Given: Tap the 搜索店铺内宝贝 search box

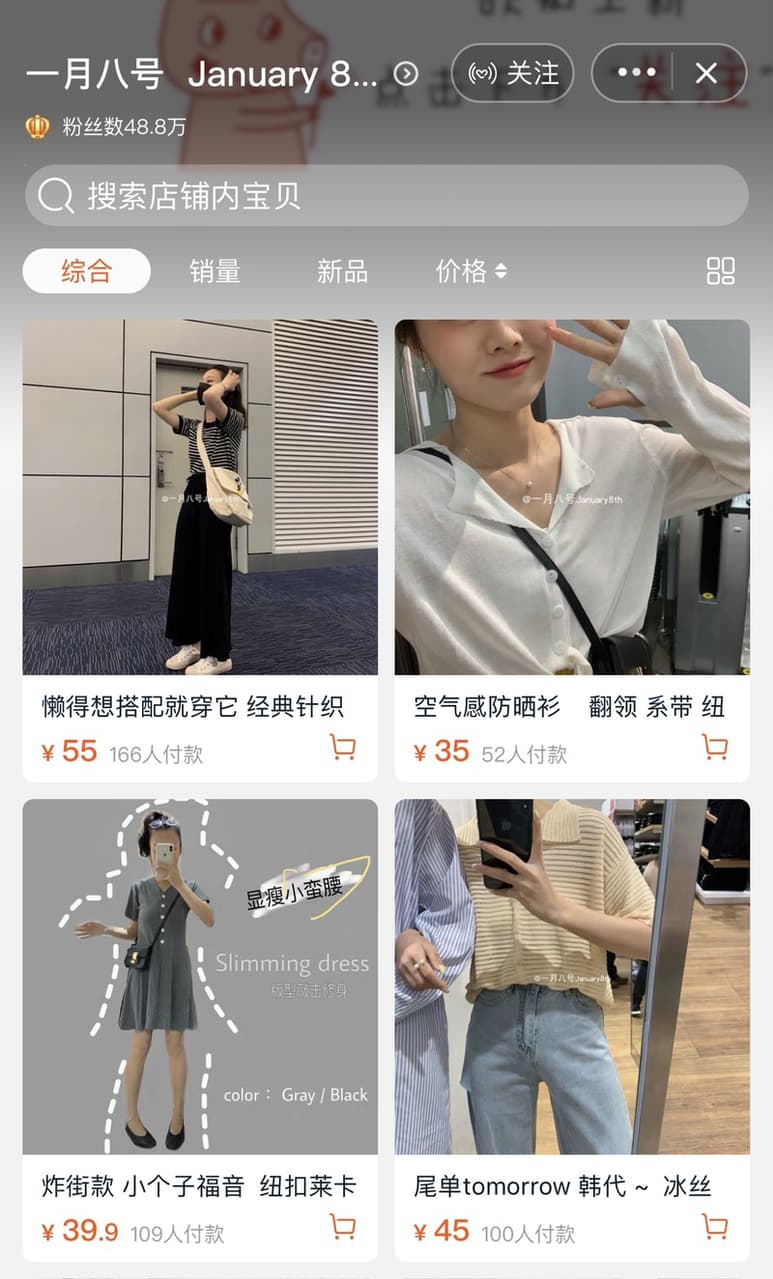Looking at the screenshot, I should coord(386,195).
